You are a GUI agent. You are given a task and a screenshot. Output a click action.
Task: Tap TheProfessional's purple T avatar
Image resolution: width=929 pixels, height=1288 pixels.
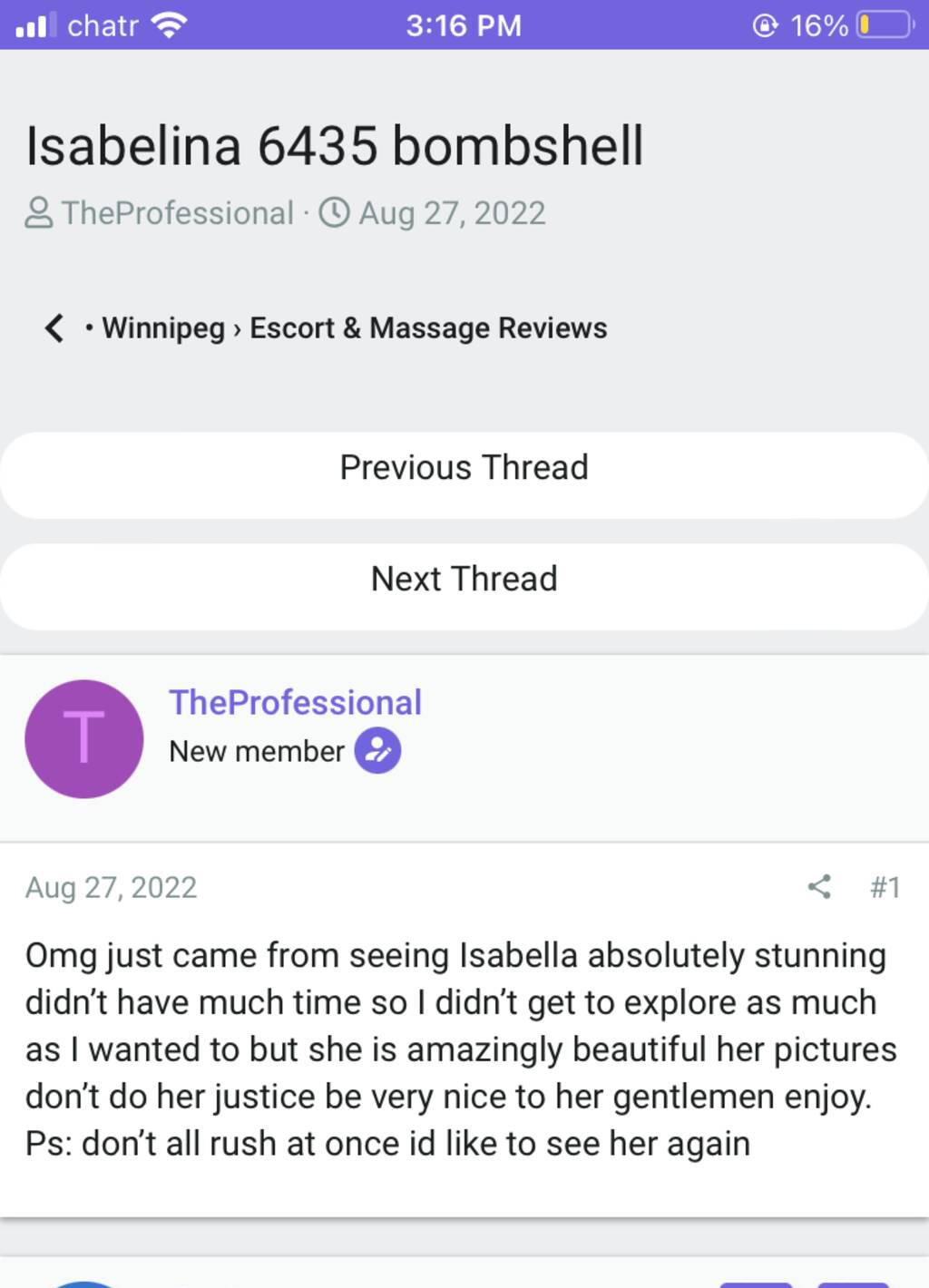point(84,738)
